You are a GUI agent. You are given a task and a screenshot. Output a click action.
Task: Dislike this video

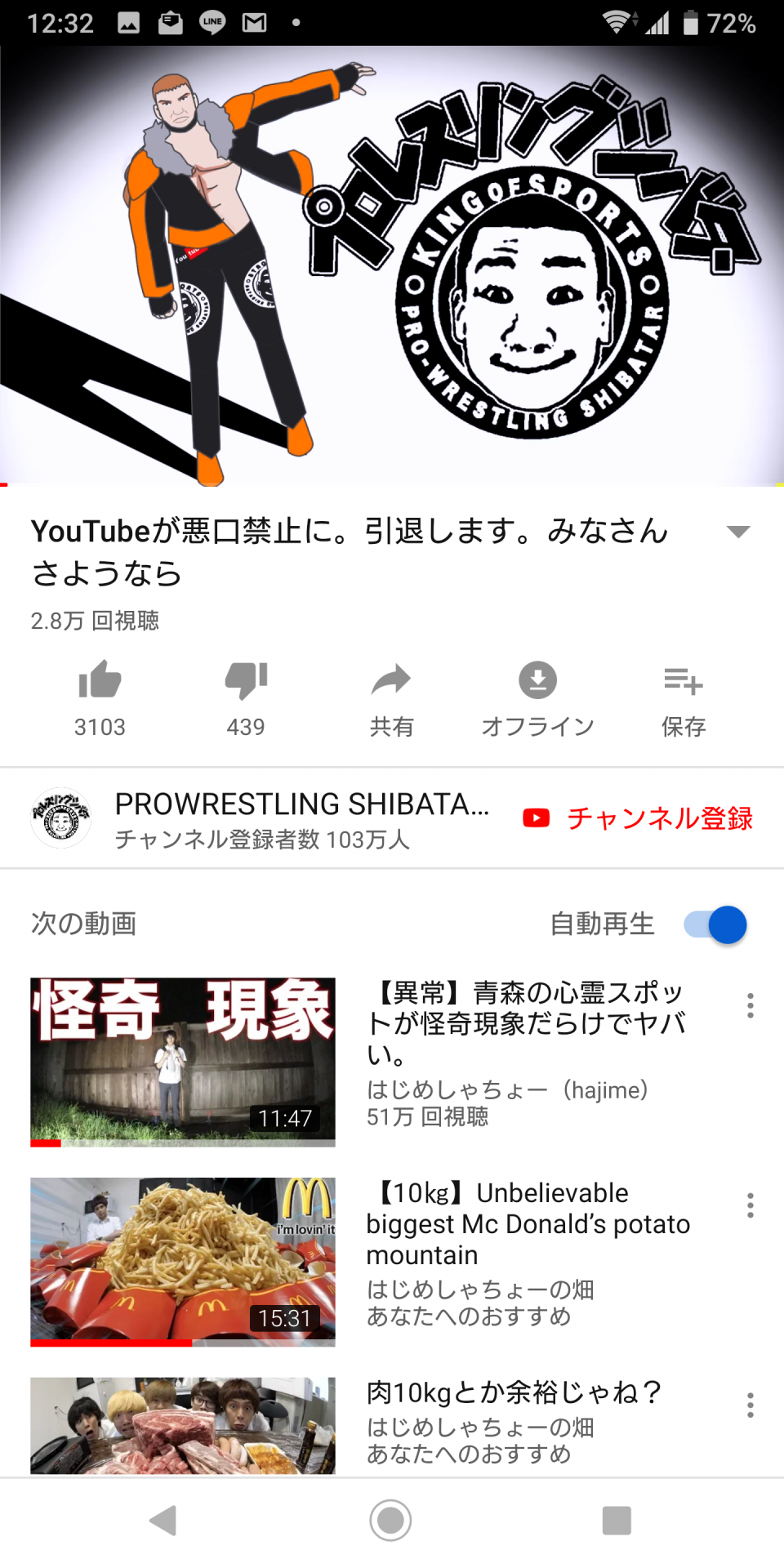pyautogui.click(x=246, y=681)
